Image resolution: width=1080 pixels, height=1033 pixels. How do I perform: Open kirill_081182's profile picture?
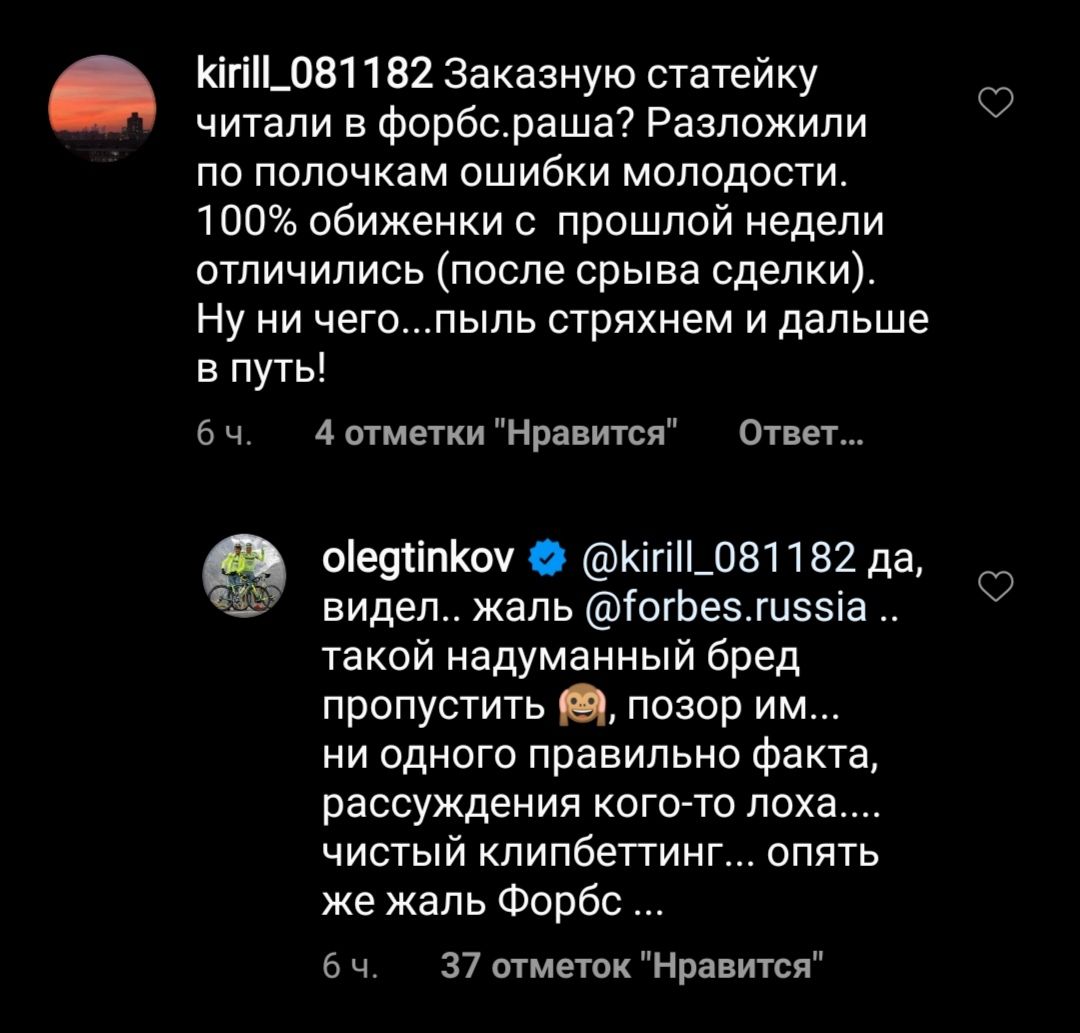click(103, 108)
